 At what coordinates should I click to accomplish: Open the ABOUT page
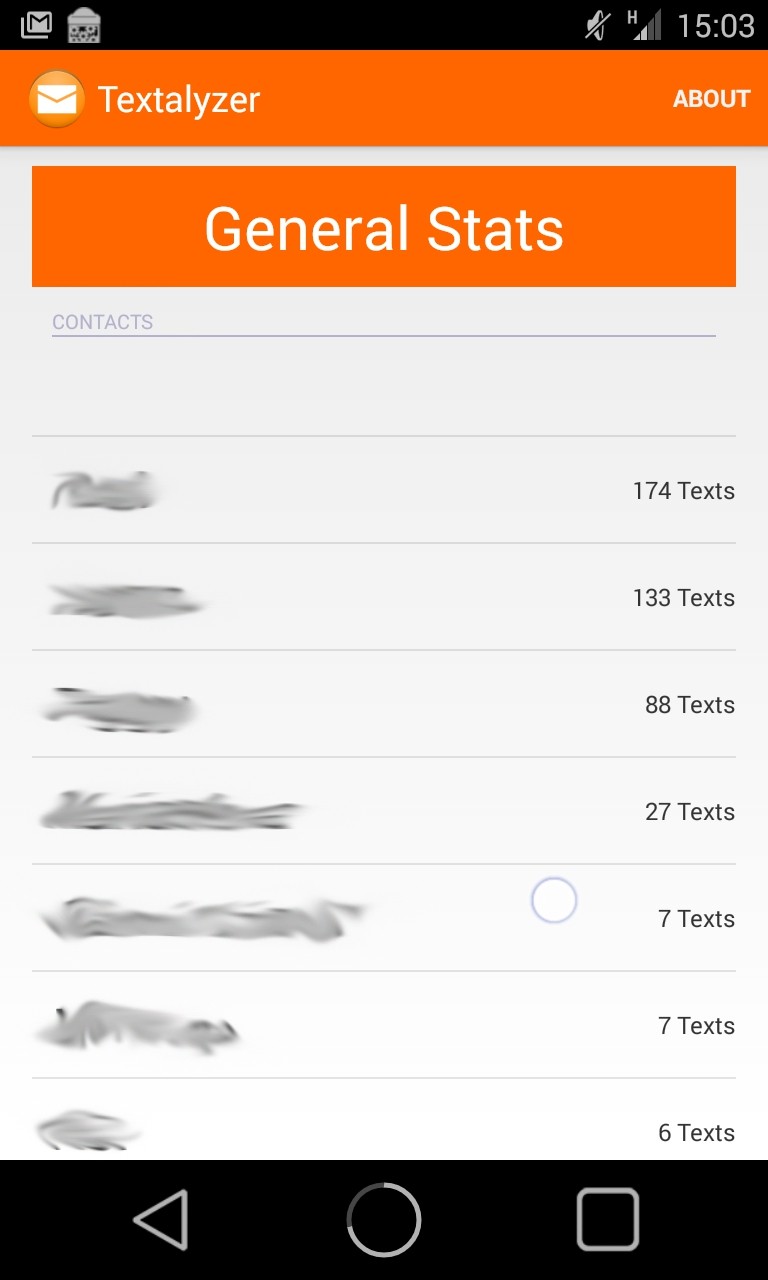coord(711,99)
